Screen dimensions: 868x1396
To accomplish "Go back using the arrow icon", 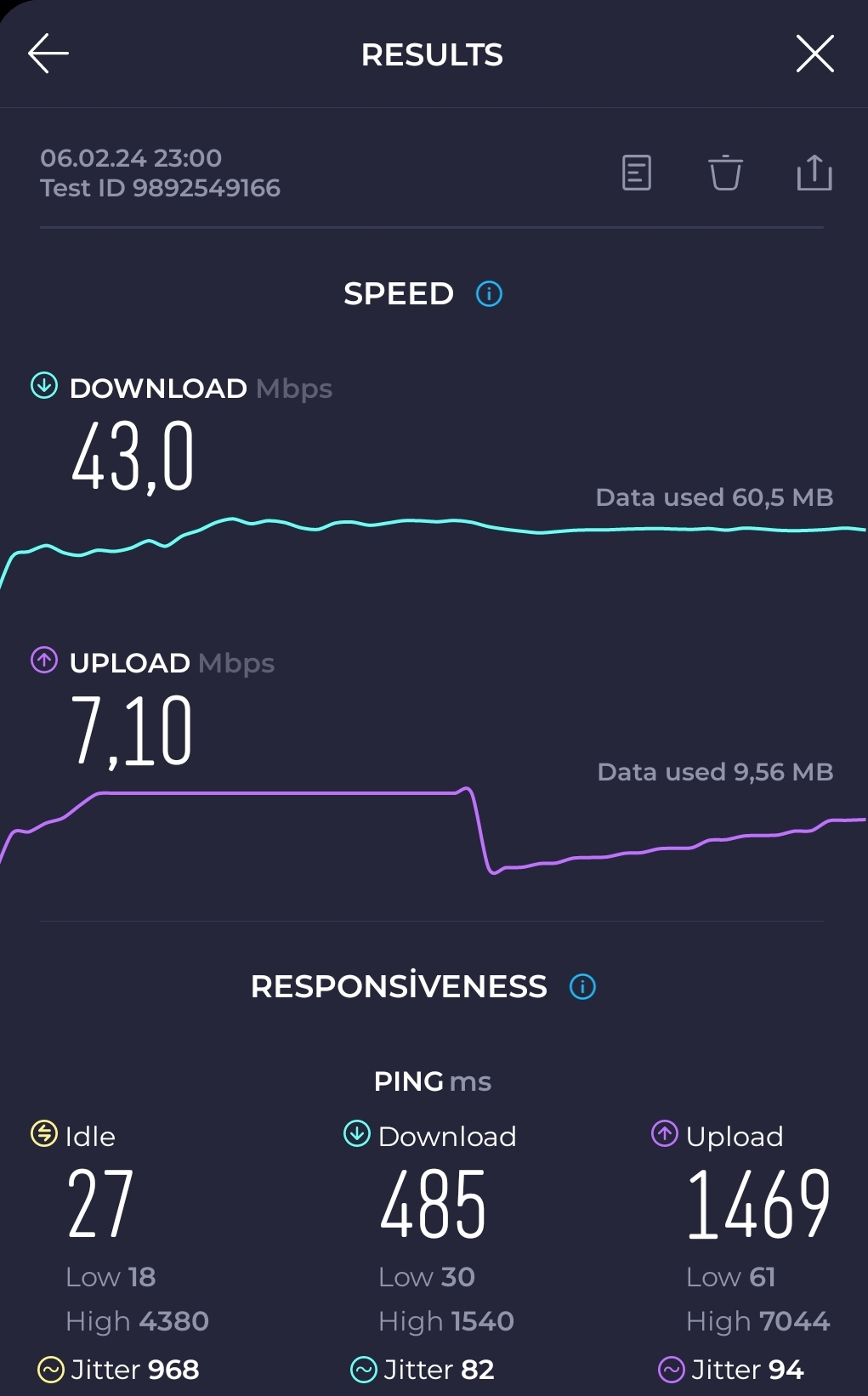I will [48, 54].
